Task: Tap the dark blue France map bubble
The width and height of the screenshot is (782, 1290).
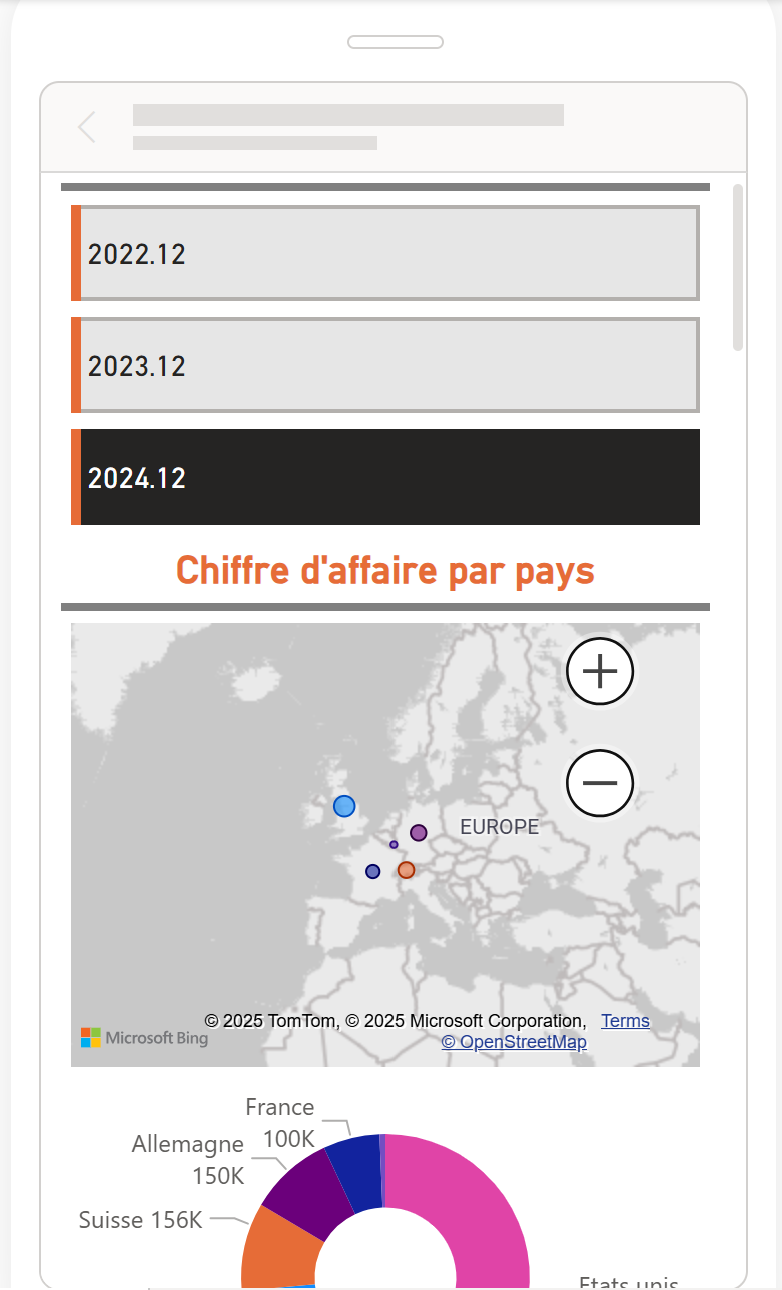Action: click(x=373, y=872)
